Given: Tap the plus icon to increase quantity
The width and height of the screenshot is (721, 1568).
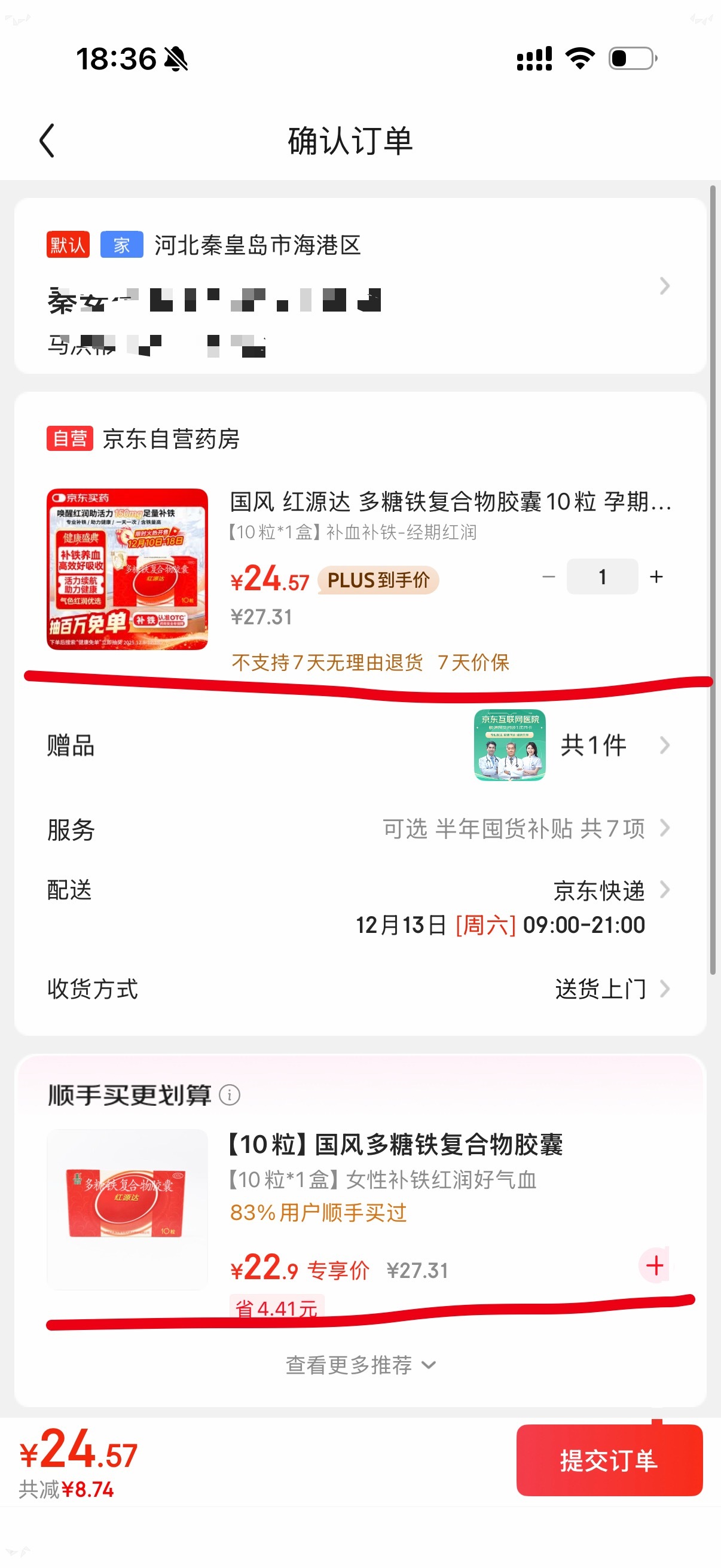Looking at the screenshot, I should click(x=656, y=576).
